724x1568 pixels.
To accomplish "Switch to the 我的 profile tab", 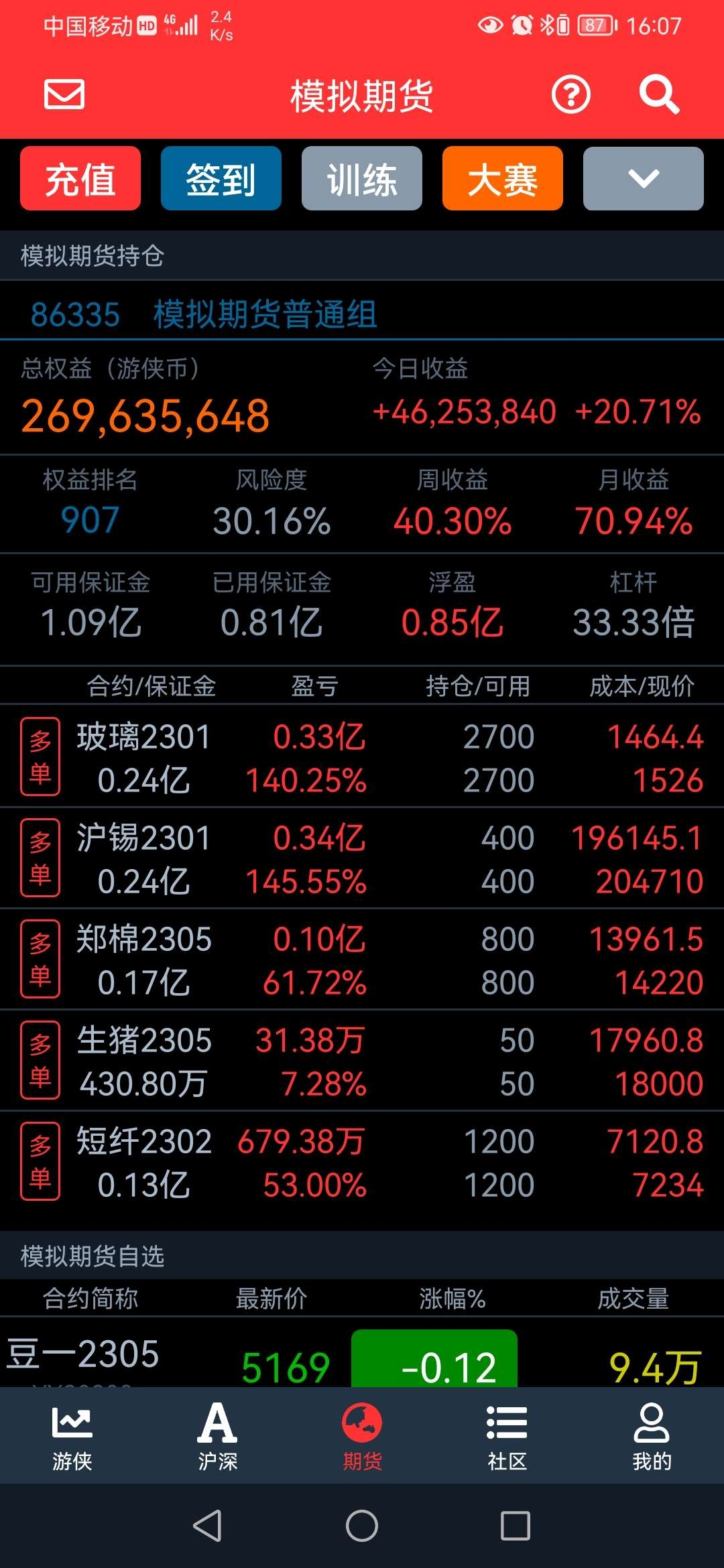I will point(652,1435).
